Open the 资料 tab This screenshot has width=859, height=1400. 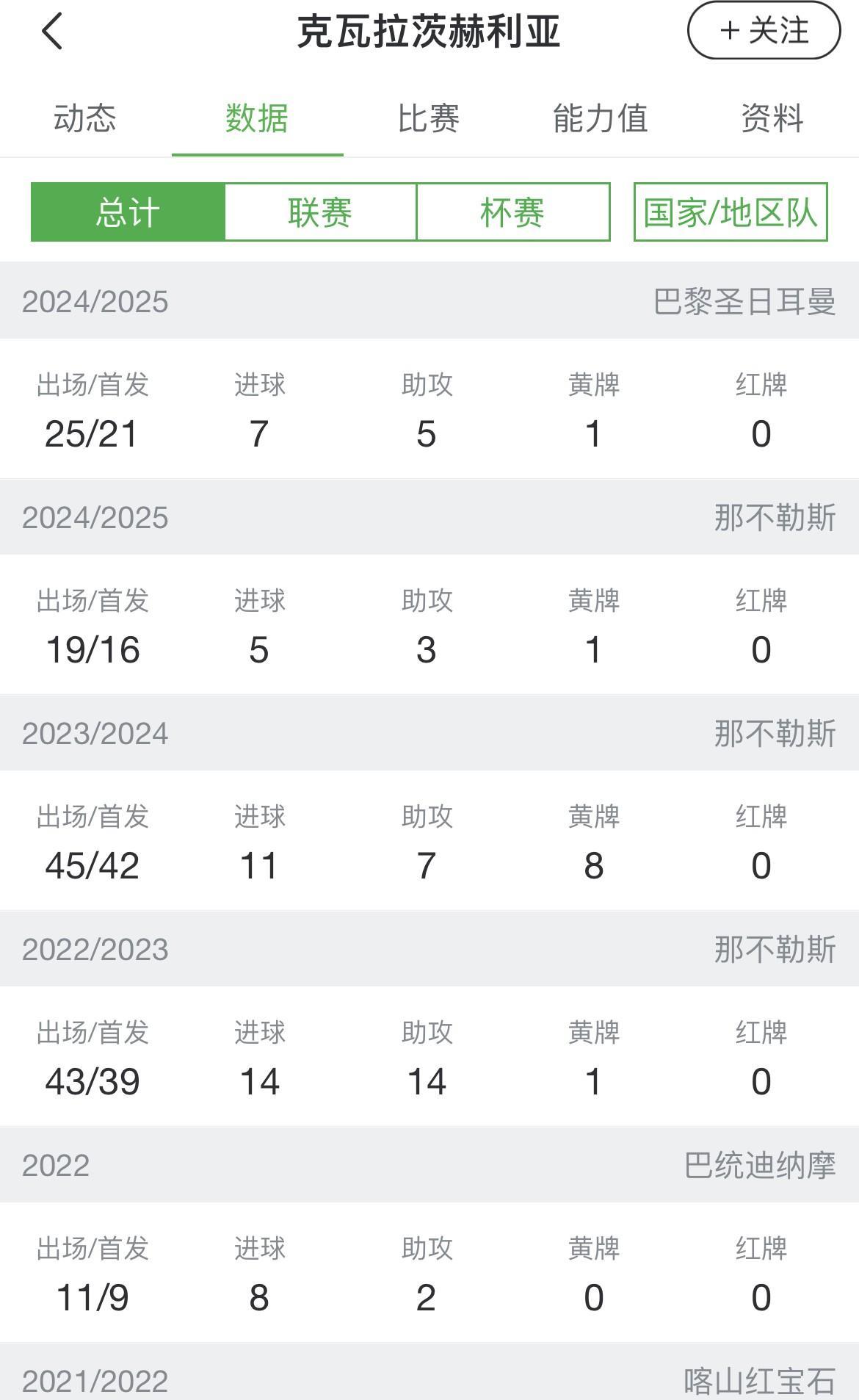tap(772, 118)
